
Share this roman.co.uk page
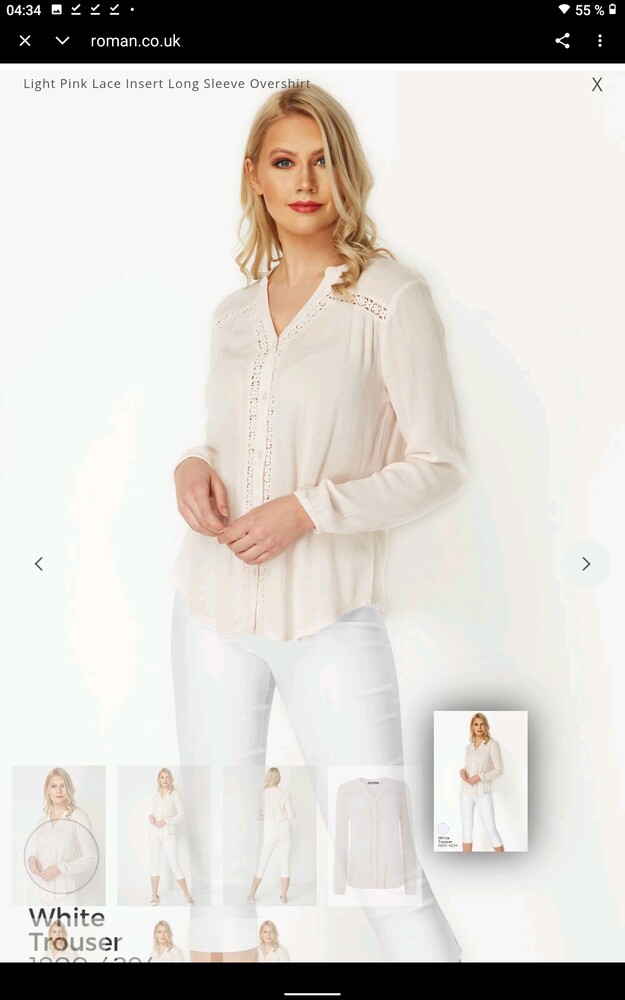[562, 41]
